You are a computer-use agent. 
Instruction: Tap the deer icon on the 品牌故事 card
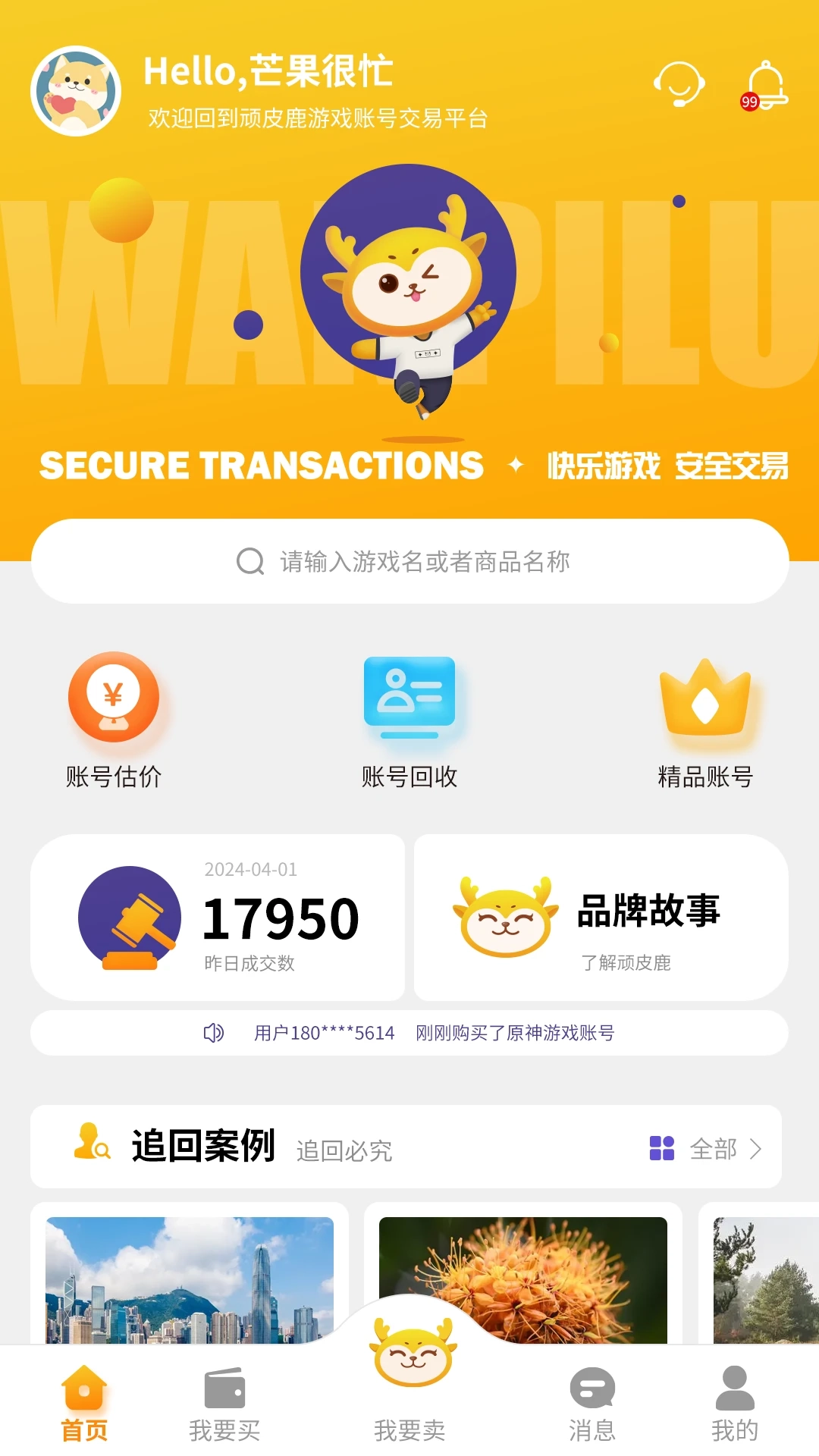tap(501, 918)
